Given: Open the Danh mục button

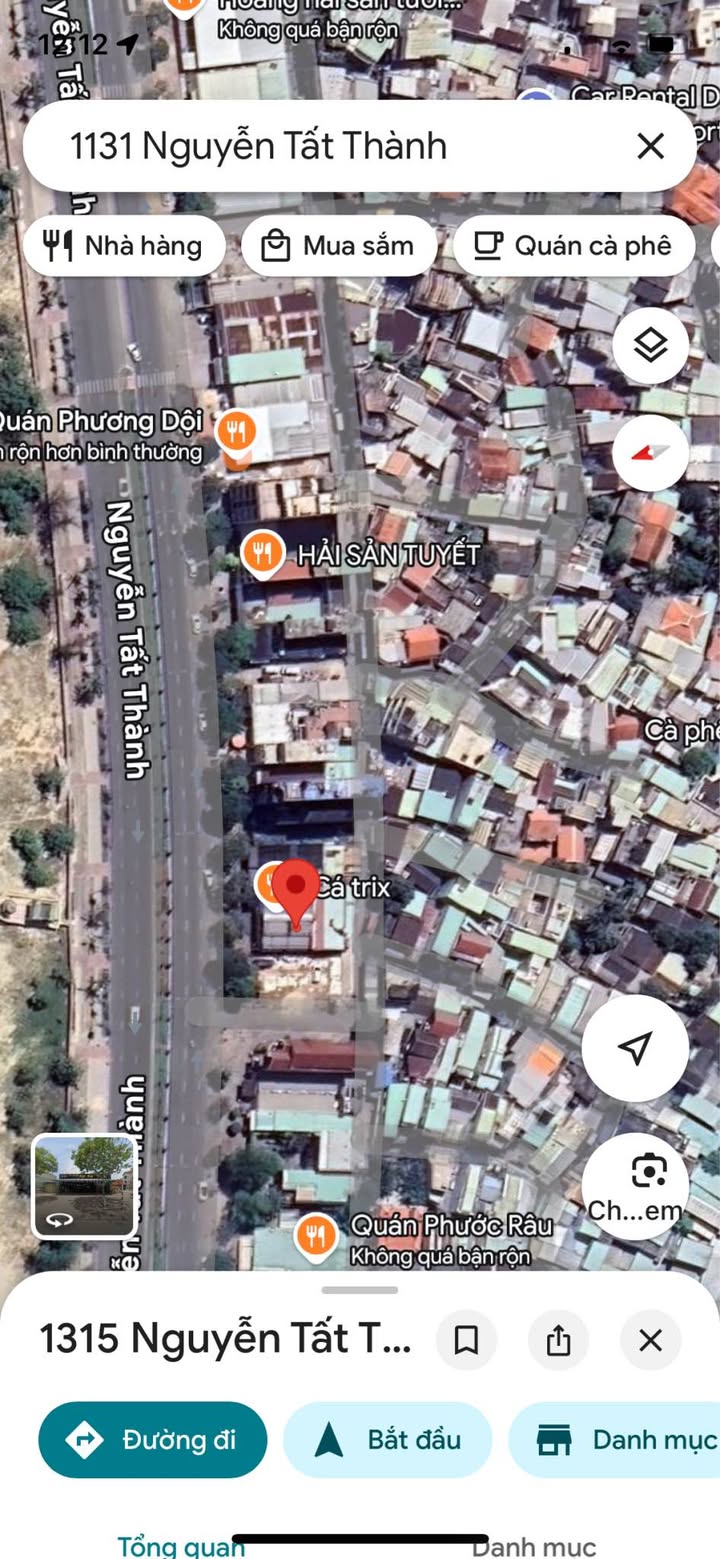Looking at the screenshot, I should click(620, 1440).
